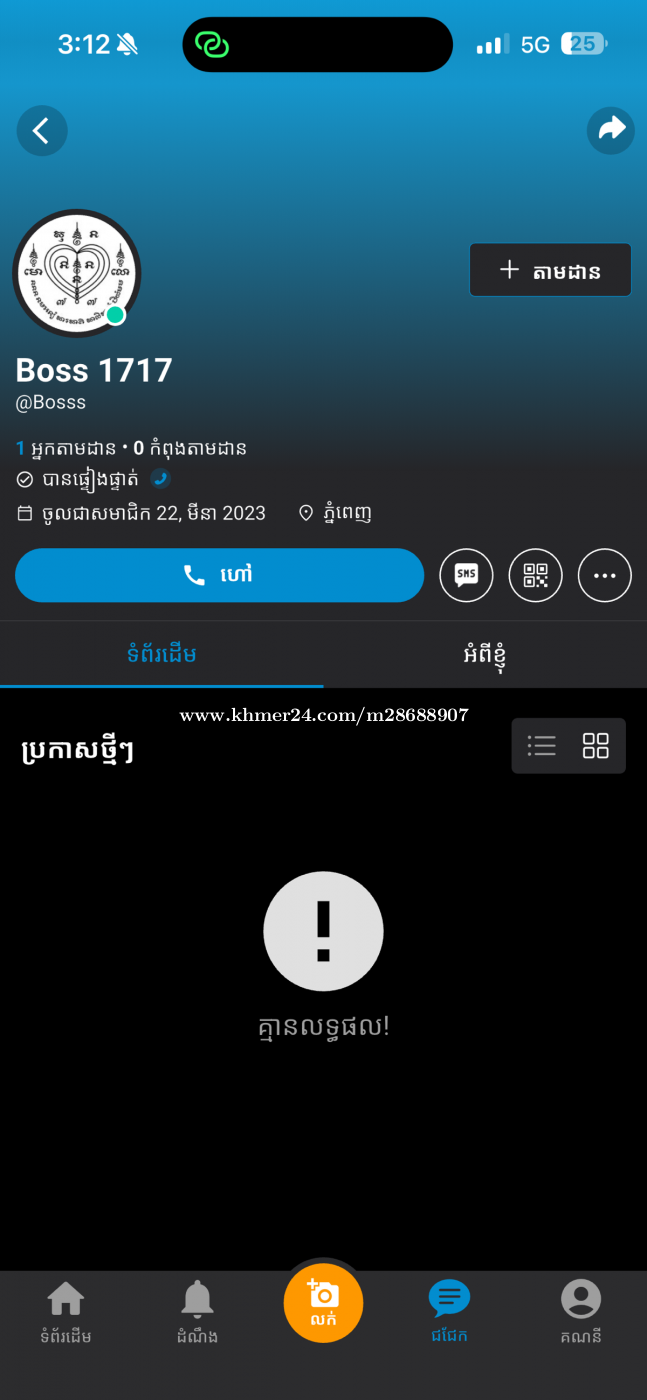Share the Boss 1717 profile
647x1400 pixels.
tap(610, 130)
